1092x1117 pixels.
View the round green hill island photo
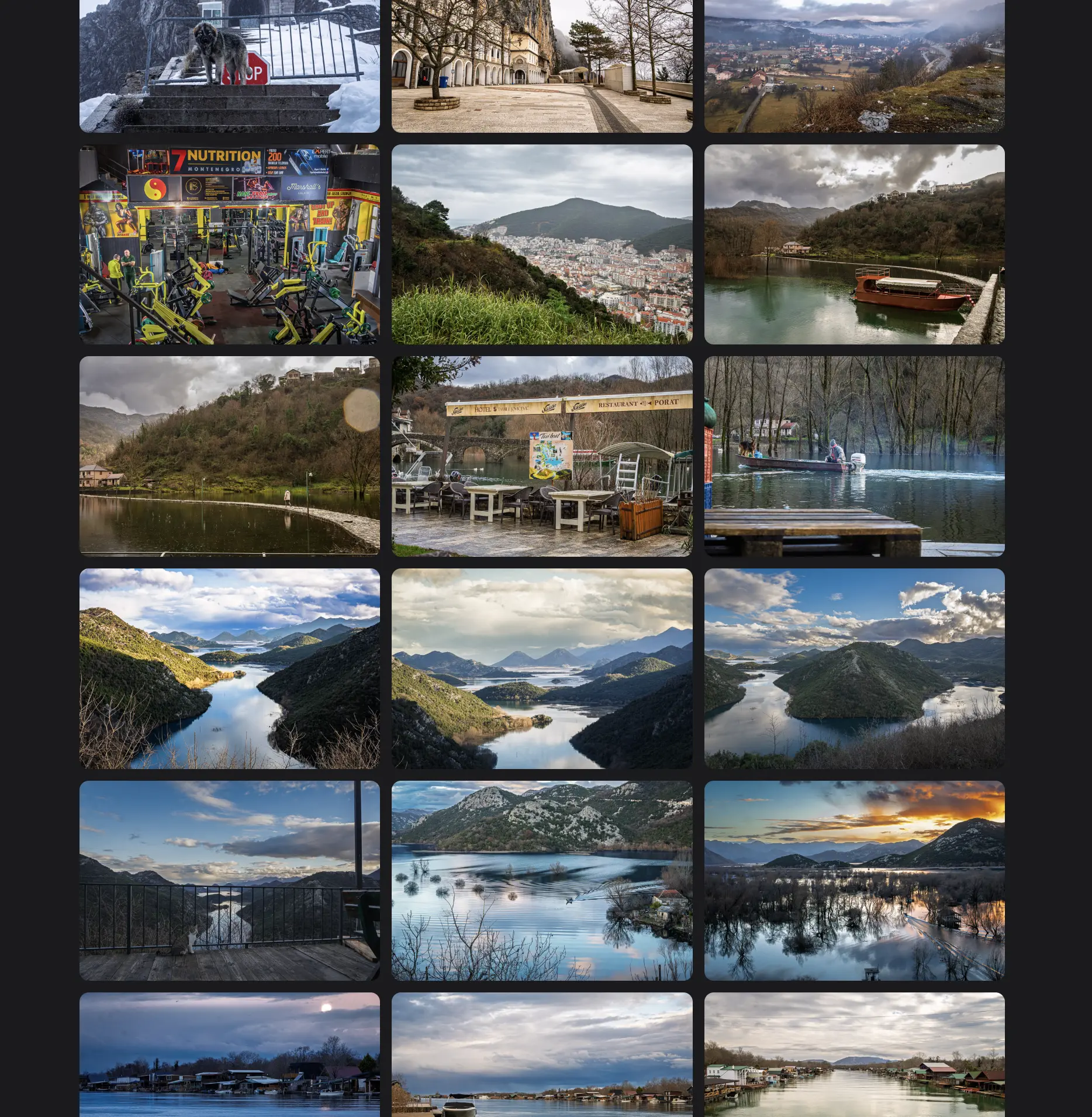854,668
